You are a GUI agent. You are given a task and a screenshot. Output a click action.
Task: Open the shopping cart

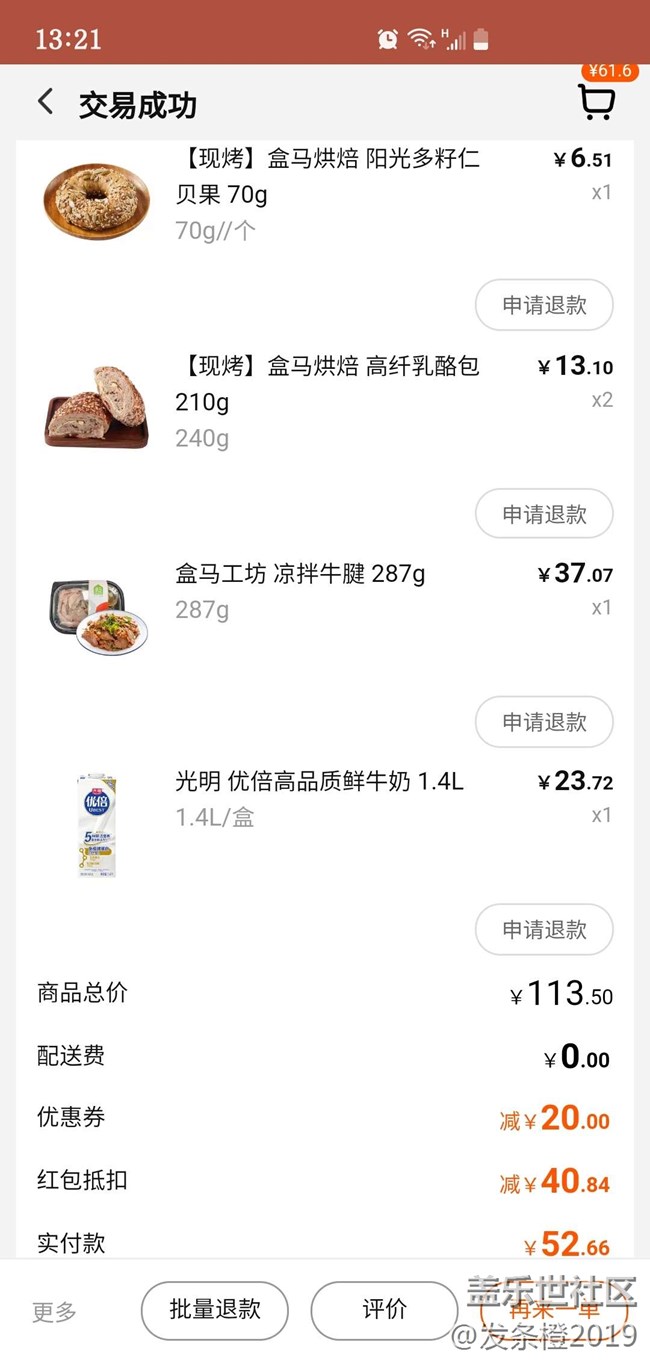tap(596, 102)
